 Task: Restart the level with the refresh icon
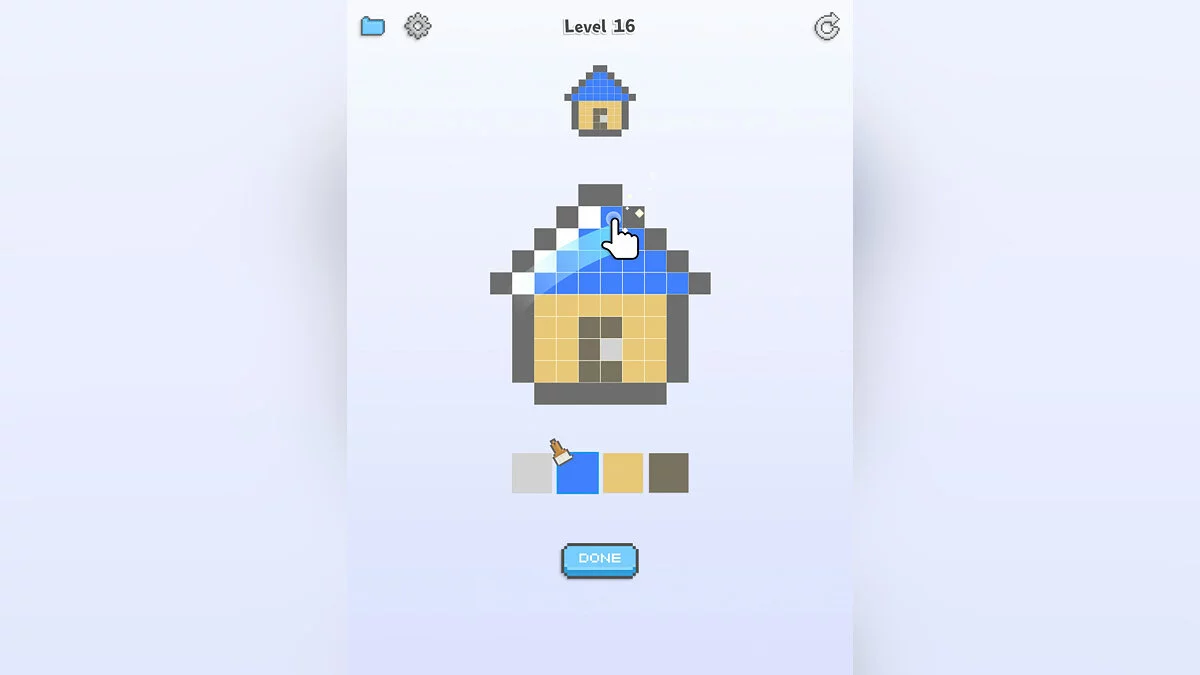[x=827, y=27]
